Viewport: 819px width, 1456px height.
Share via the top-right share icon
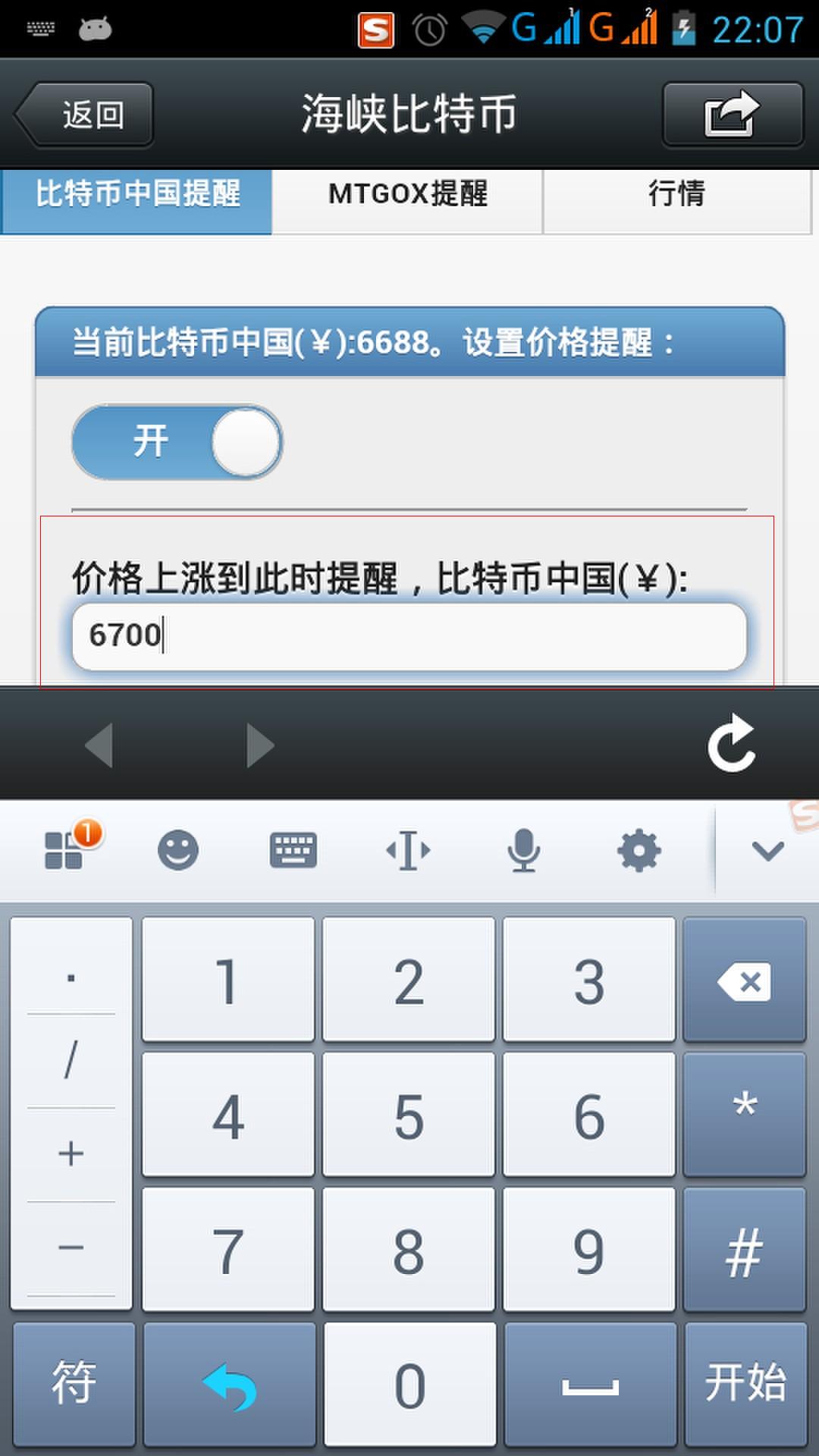click(x=732, y=115)
